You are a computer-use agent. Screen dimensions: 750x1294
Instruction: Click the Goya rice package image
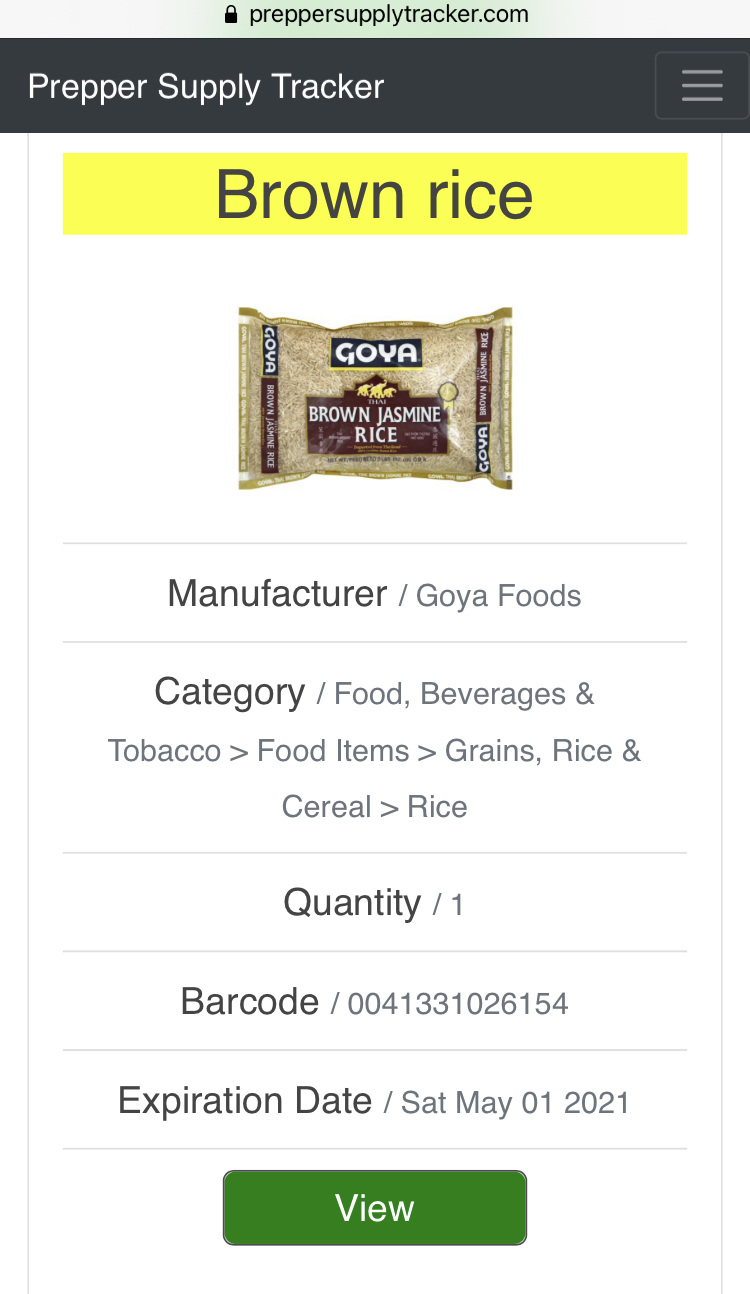374,398
